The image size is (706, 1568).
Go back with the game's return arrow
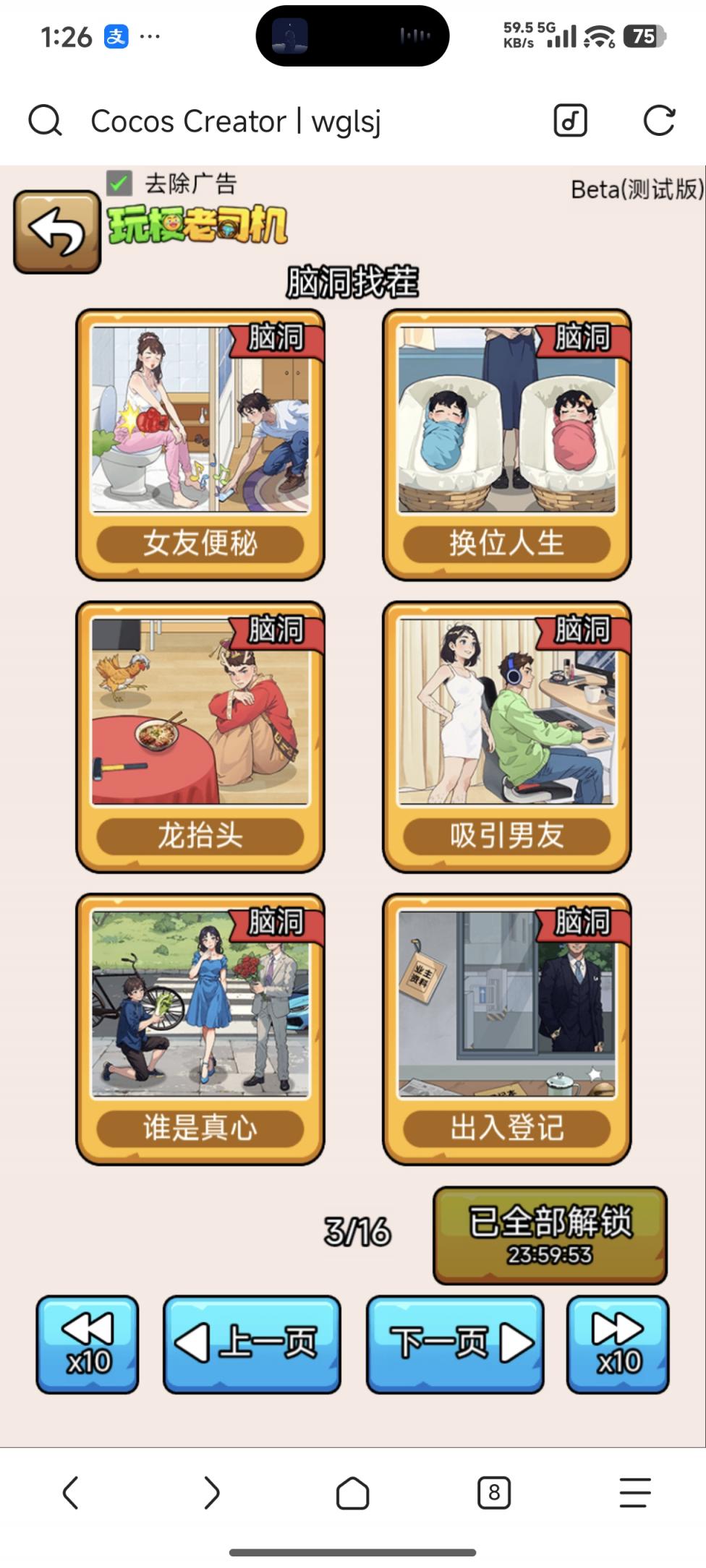tap(57, 232)
